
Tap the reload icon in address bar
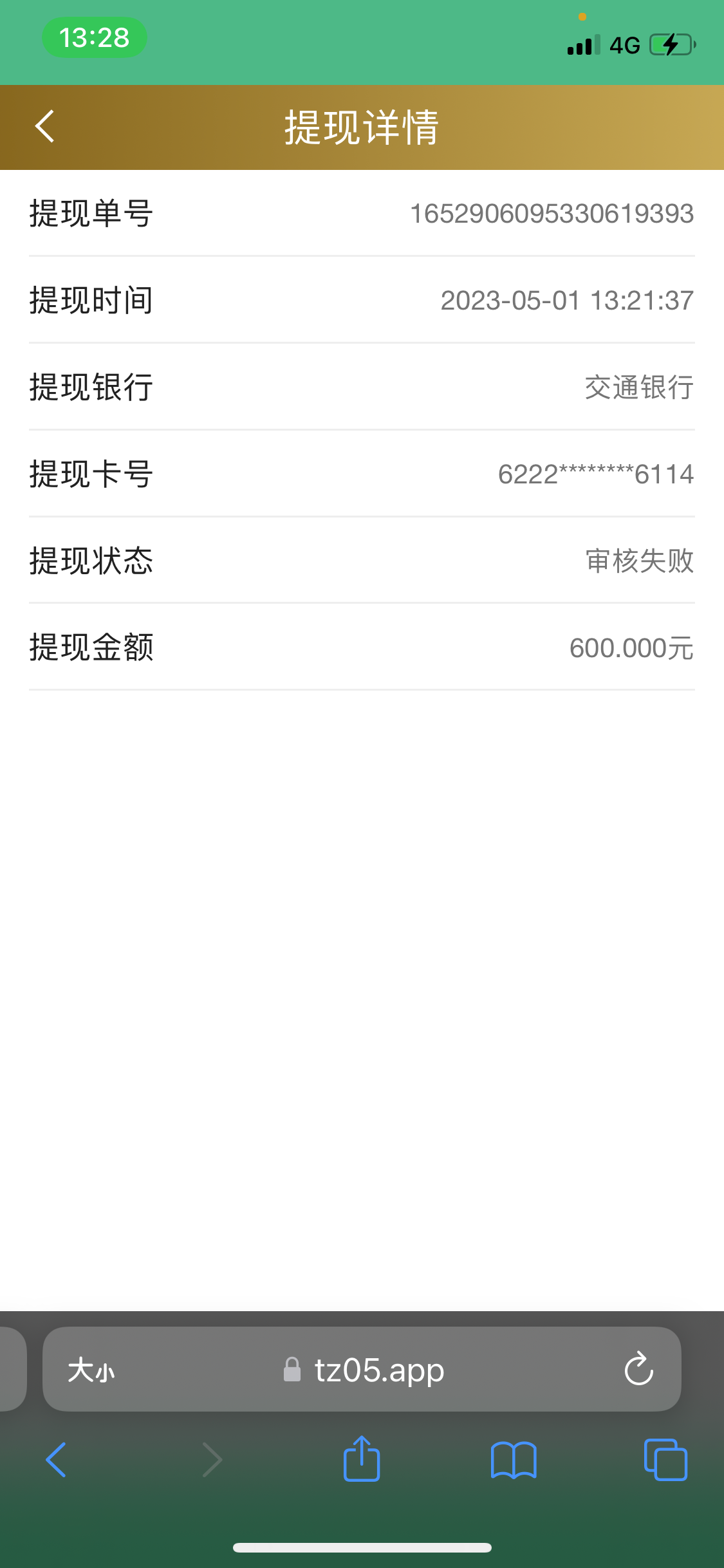[638, 1370]
